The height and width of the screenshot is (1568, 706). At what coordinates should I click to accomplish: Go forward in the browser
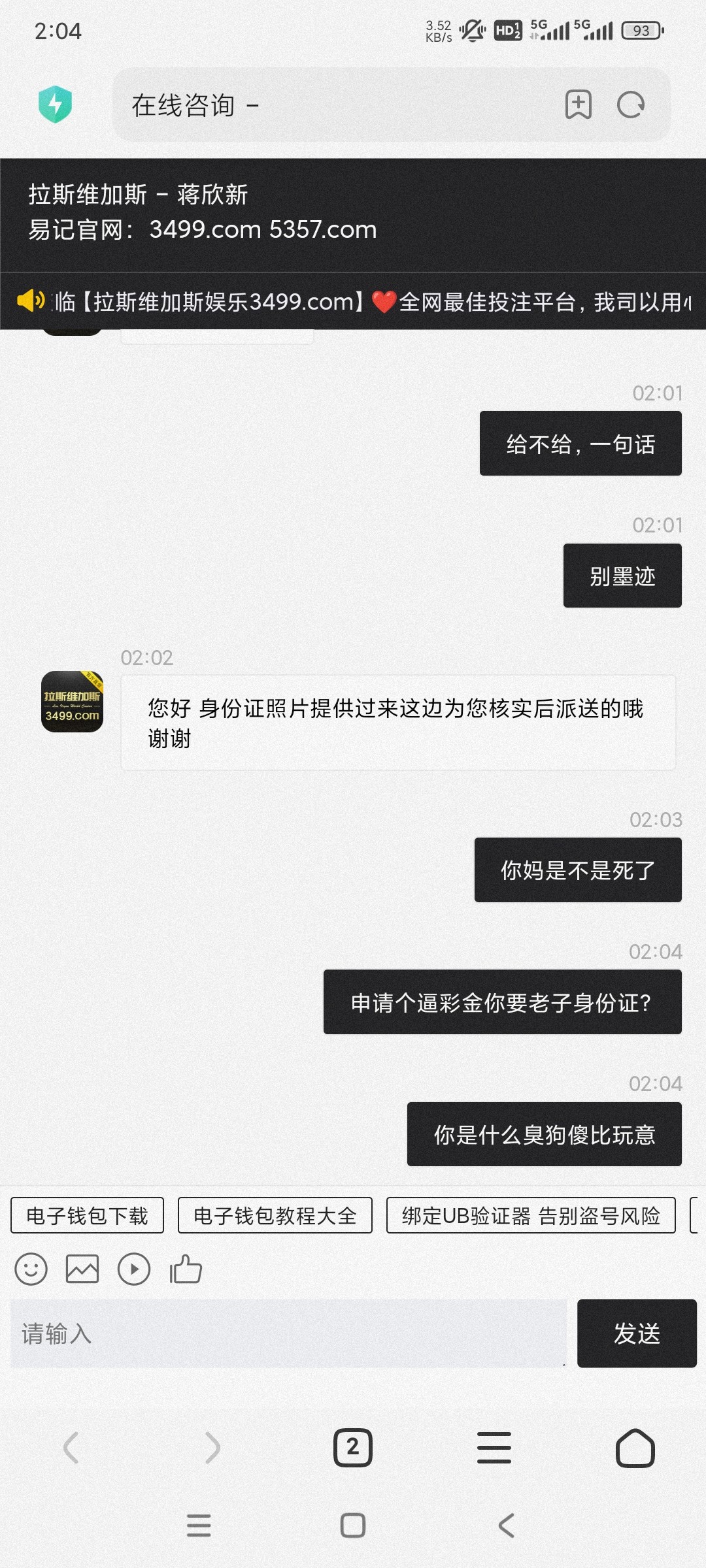pyautogui.click(x=212, y=1447)
